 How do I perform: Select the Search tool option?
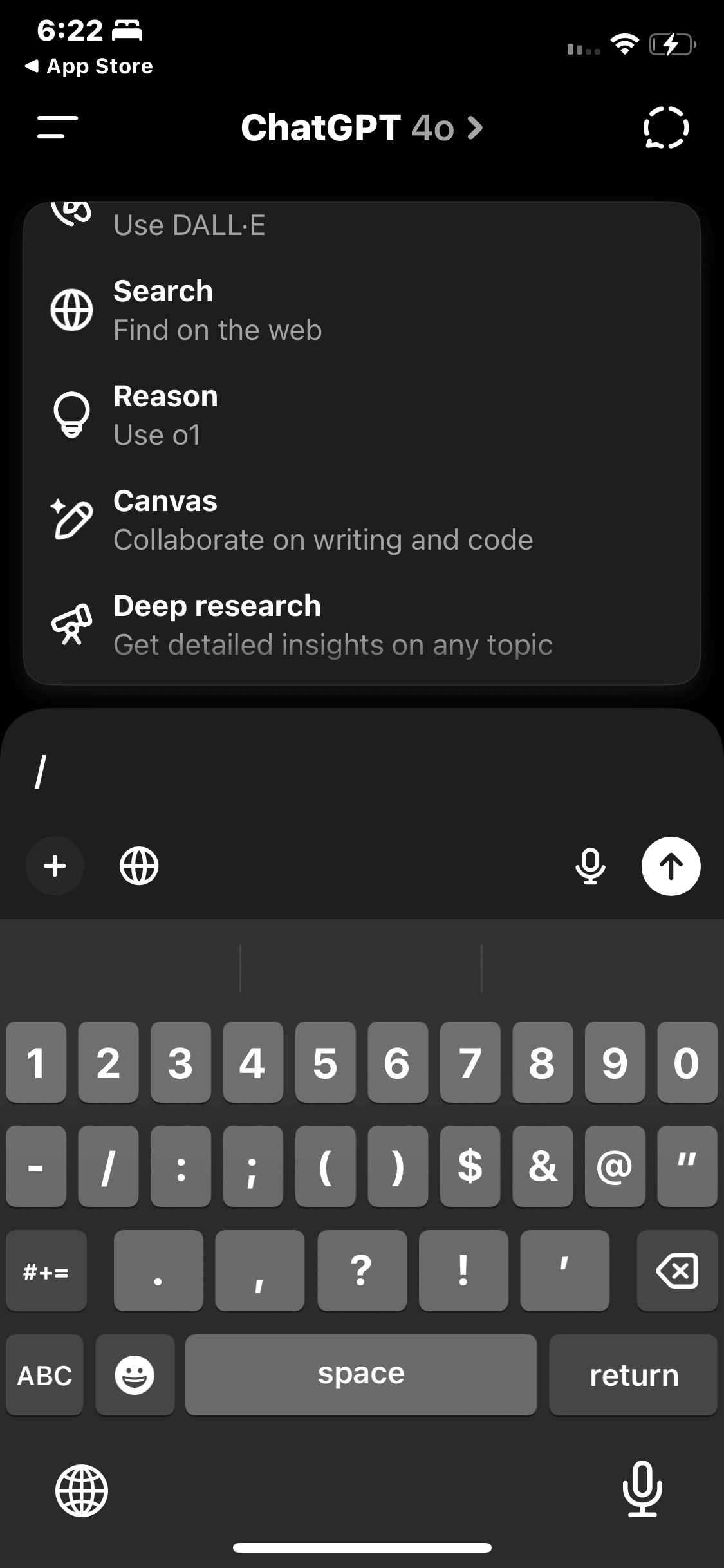(360, 310)
